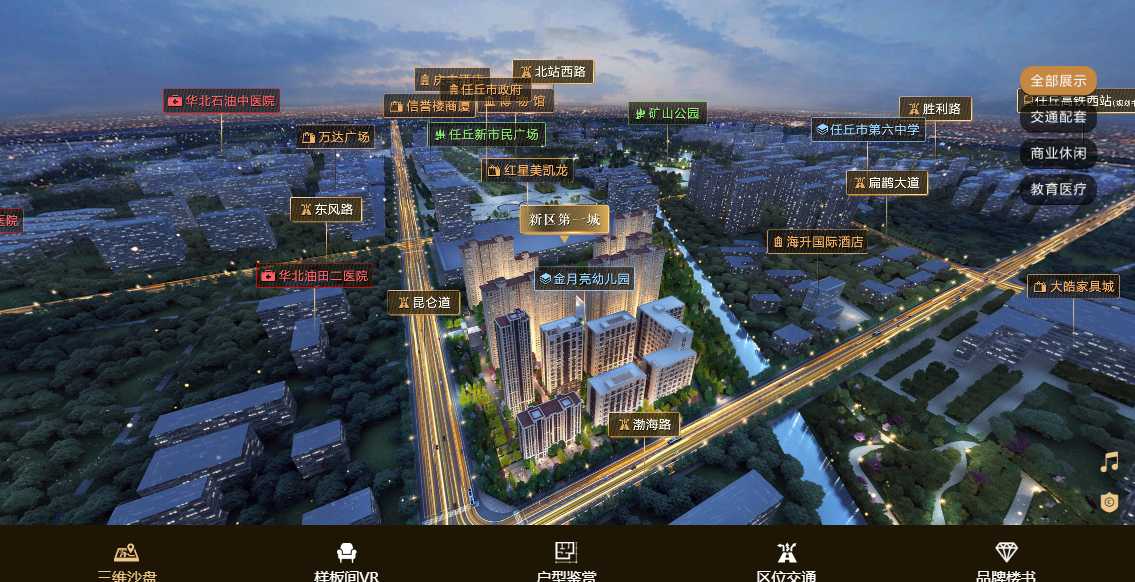Viewport: 1135px width, 582px height.
Task: Select the 渤海路 road marker
Action: coord(644,425)
